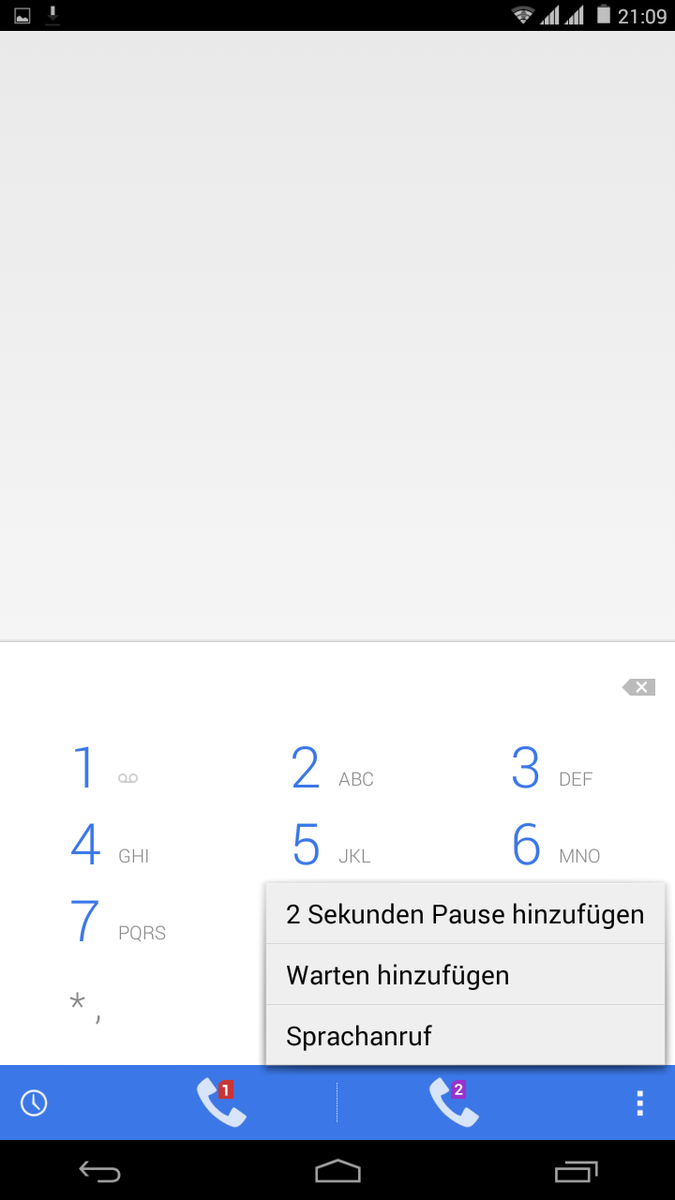Go back with system back button
The width and height of the screenshot is (675, 1200).
[100, 1171]
